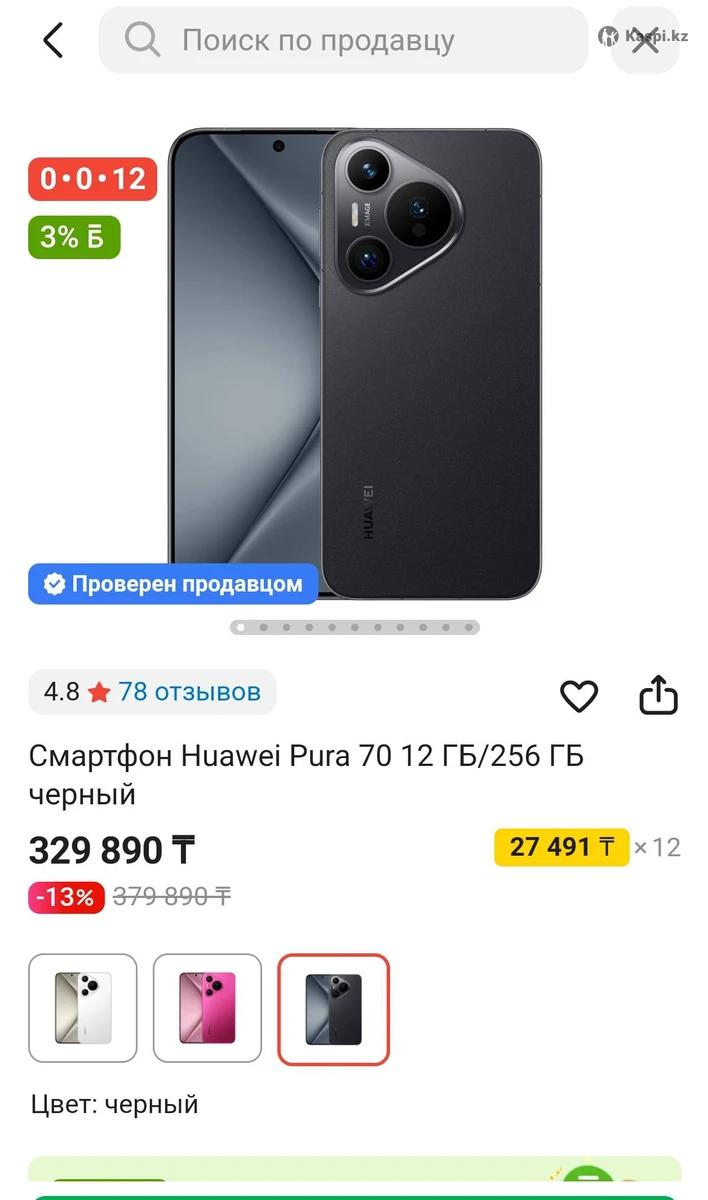
Task: Open the "Поиск по продавцу" search field
Action: 343,41
